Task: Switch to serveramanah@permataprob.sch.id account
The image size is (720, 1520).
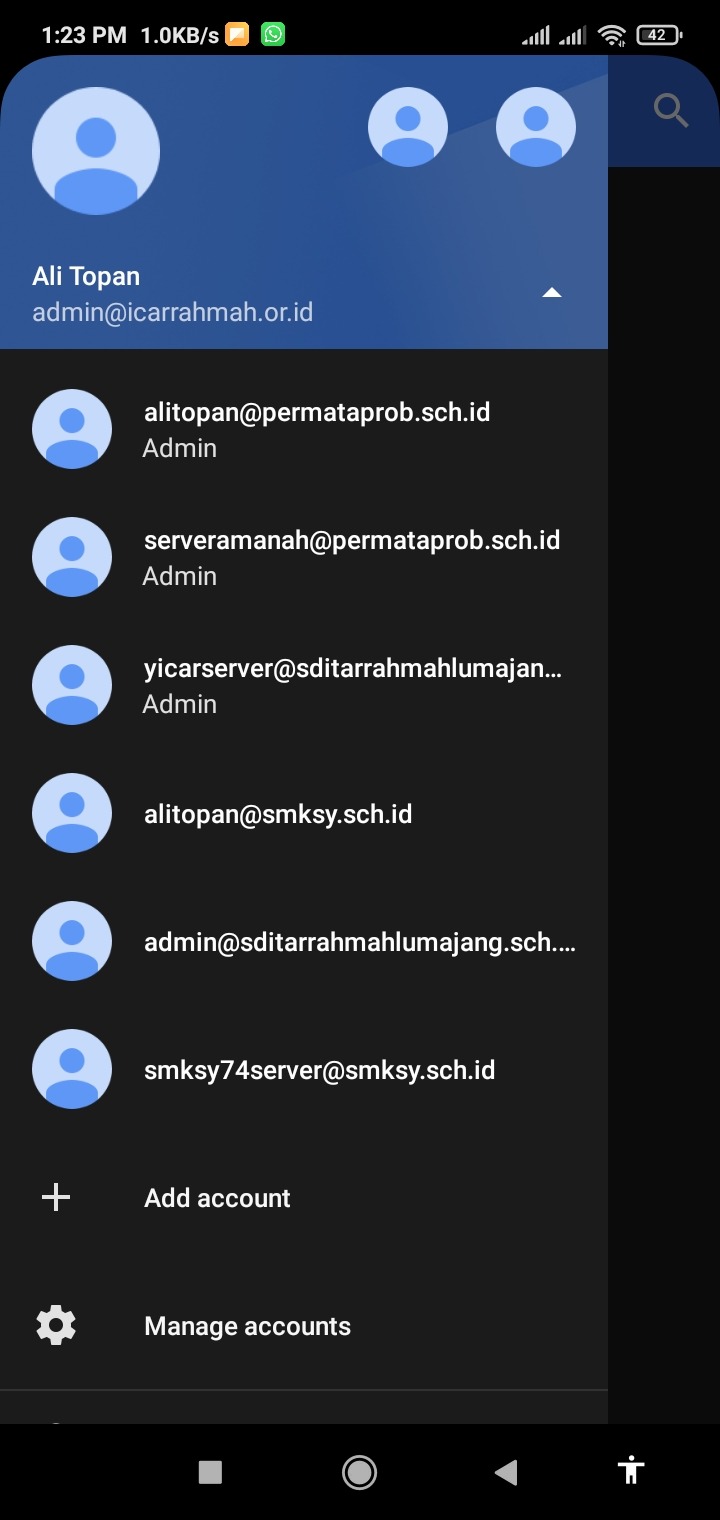Action: pyautogui.click(x=350, y=557)
